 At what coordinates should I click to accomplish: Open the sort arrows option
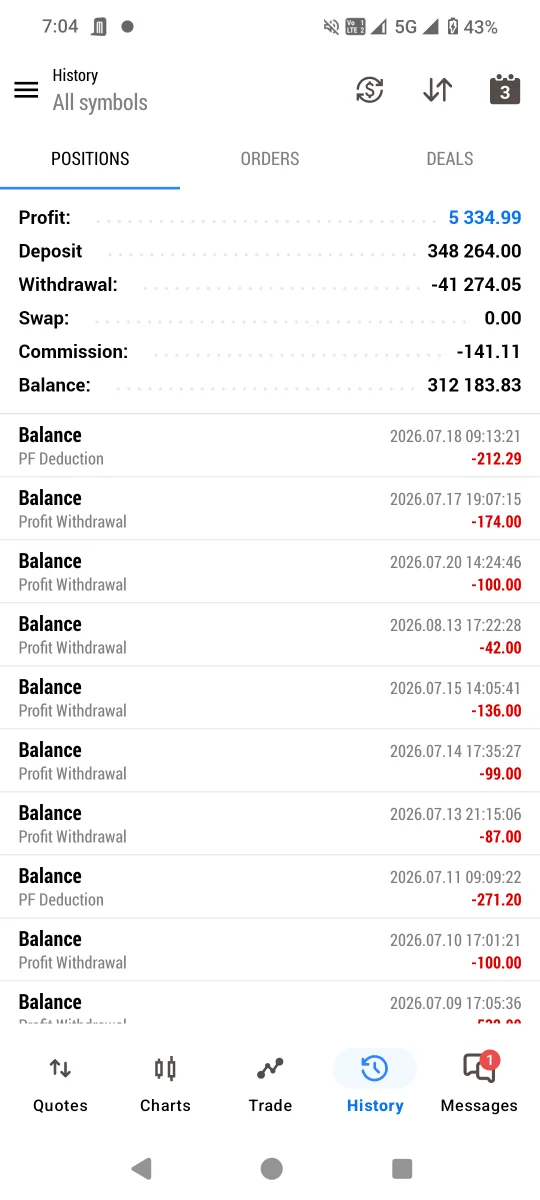[x=437, y=90]
